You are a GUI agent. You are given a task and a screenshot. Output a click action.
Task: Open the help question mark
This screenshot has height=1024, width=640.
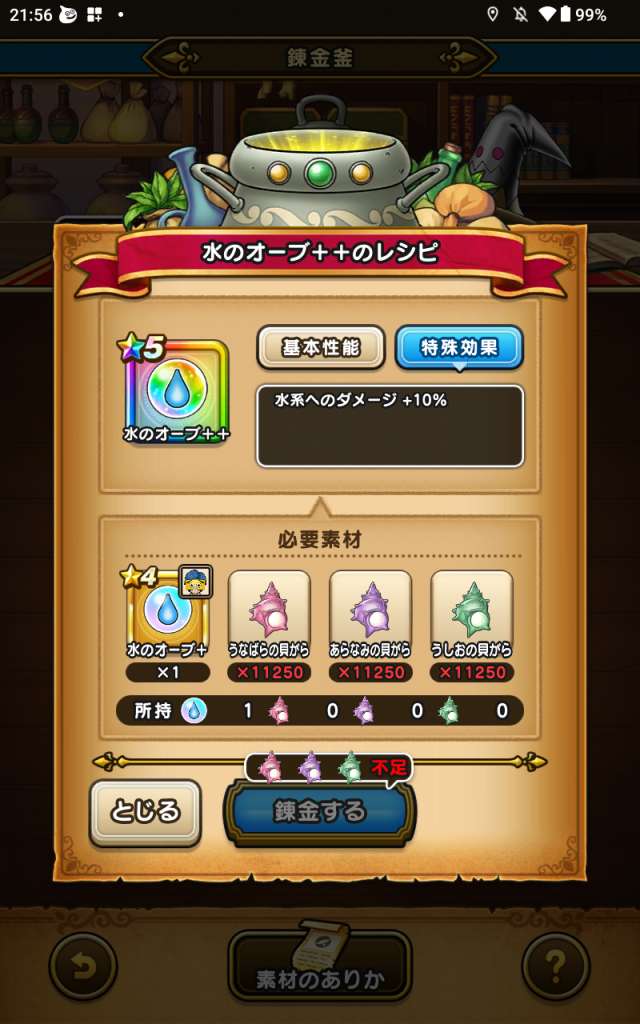point(556,966)
